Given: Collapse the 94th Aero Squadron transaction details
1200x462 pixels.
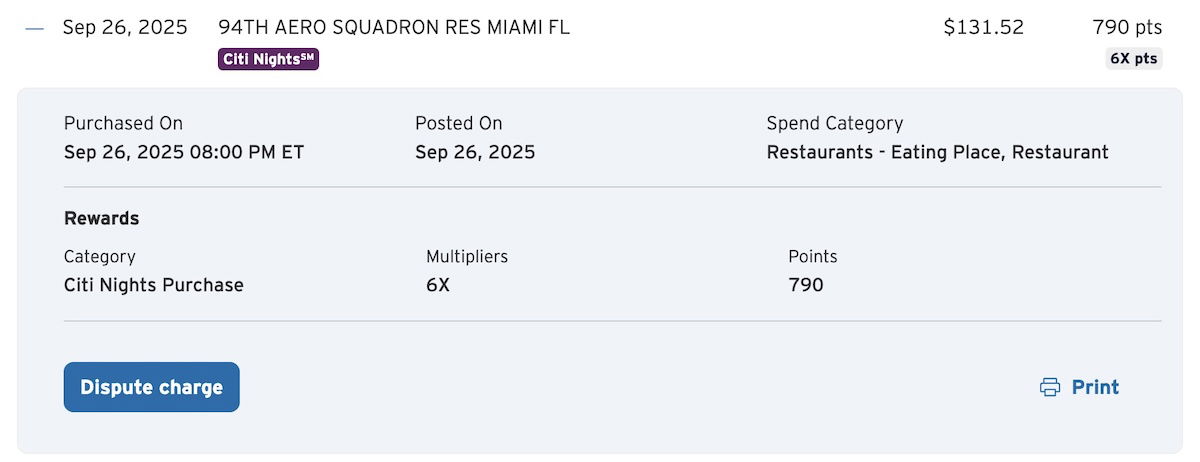Looking at the screenshot, I should 35,28.
